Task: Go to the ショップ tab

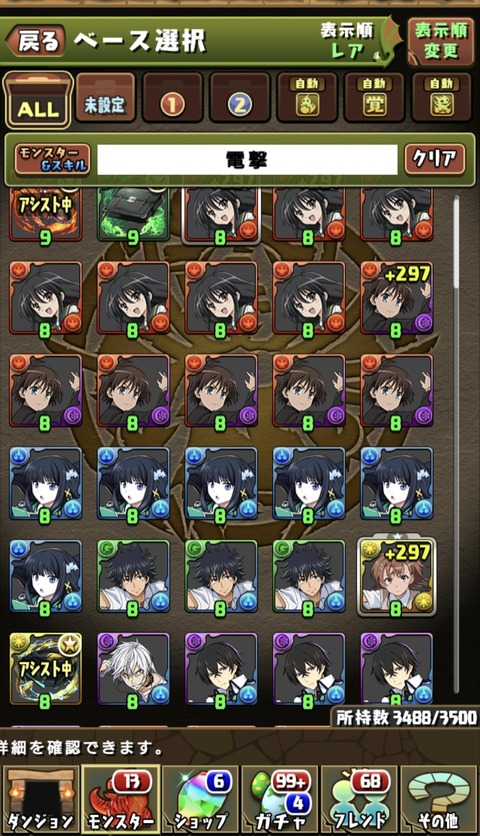Action: pos(200,800)
